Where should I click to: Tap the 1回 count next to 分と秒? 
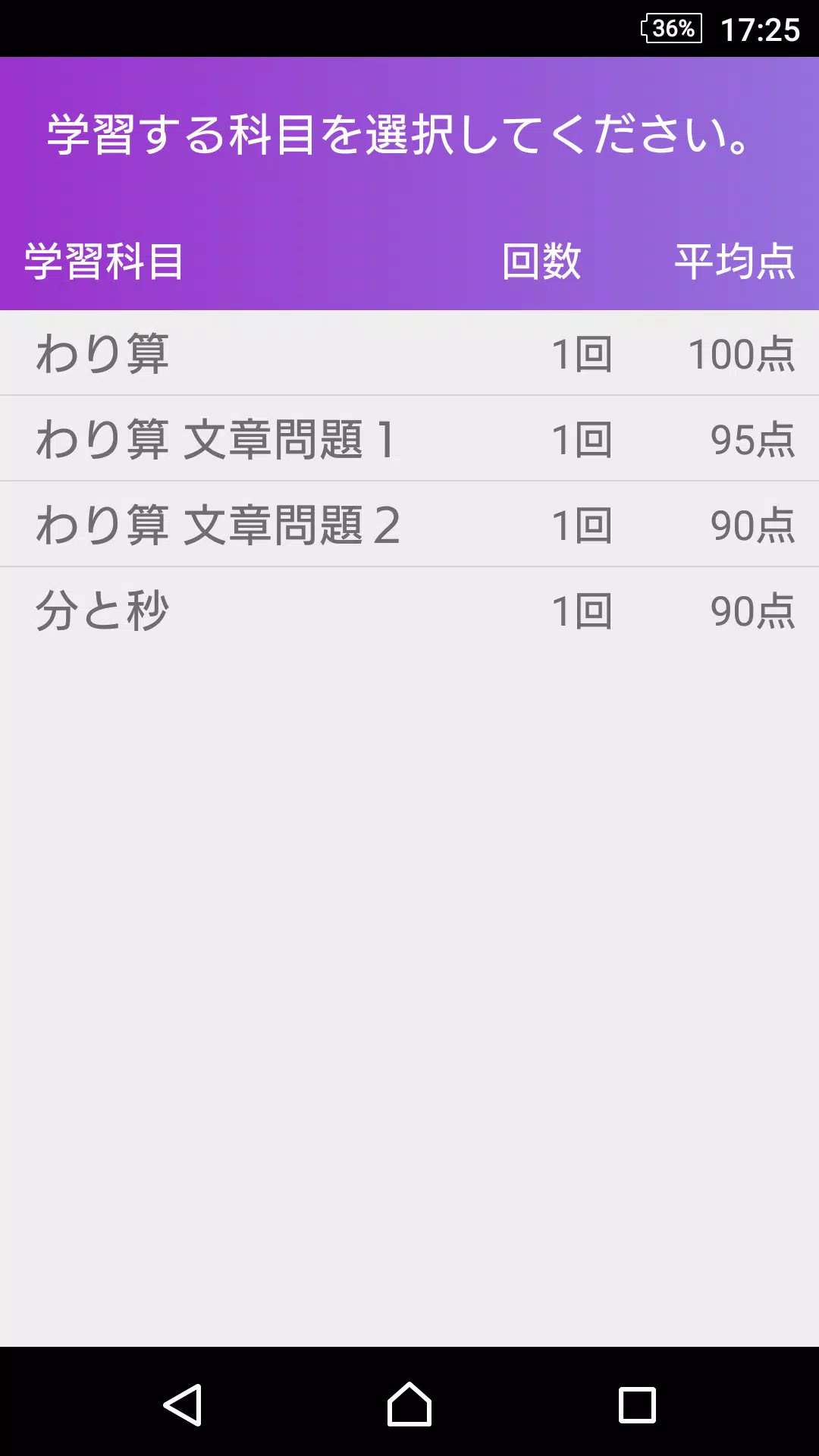pos(582,609)
